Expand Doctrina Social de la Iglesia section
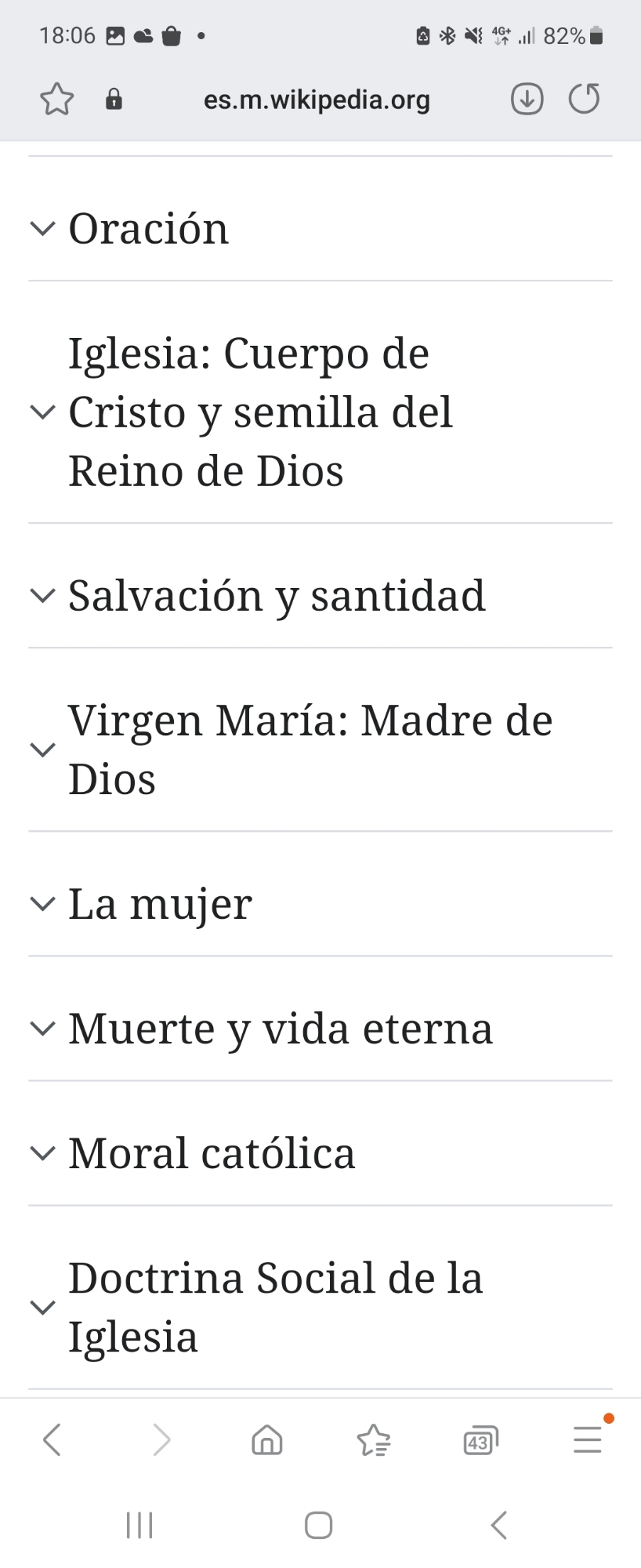 click(x=274, y=1306)
